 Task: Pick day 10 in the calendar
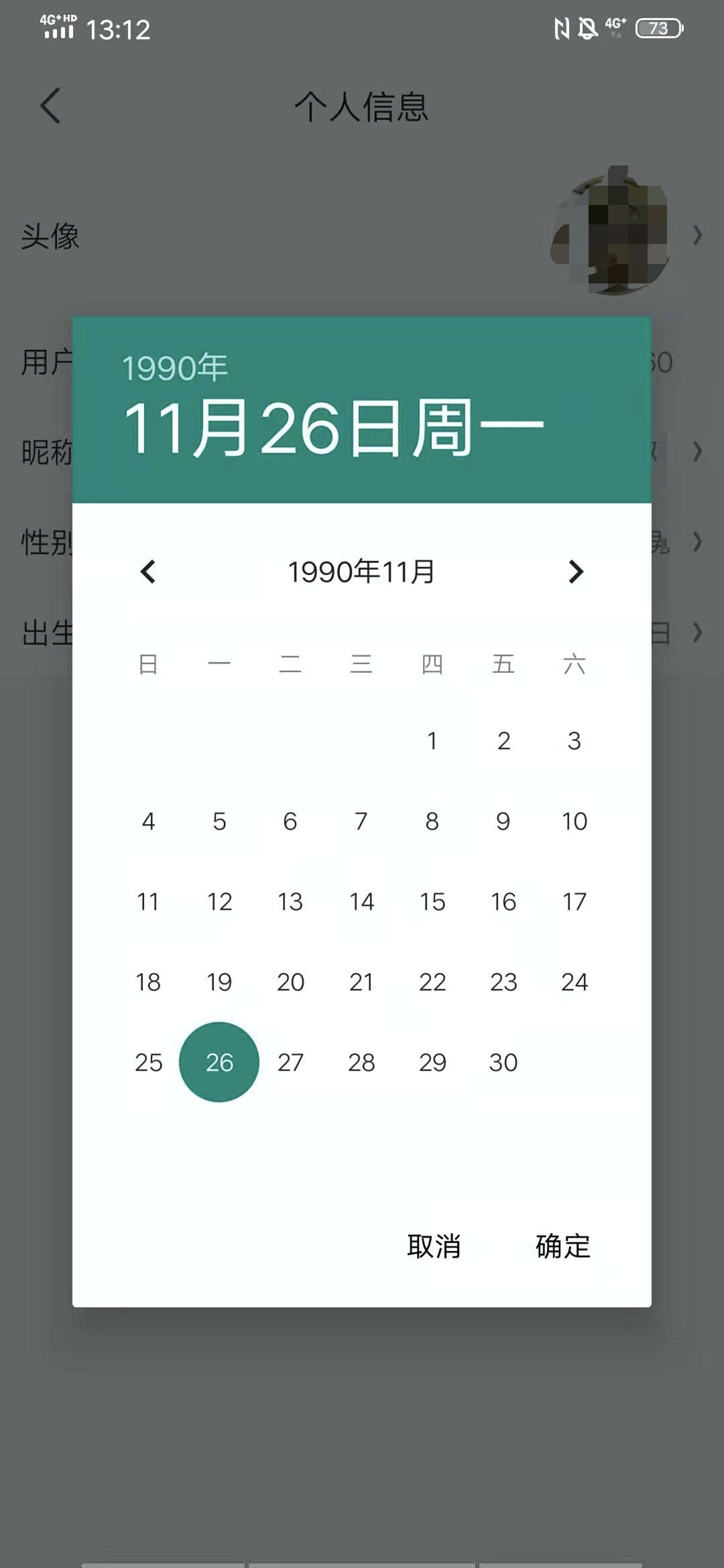[x=575, y=821]
